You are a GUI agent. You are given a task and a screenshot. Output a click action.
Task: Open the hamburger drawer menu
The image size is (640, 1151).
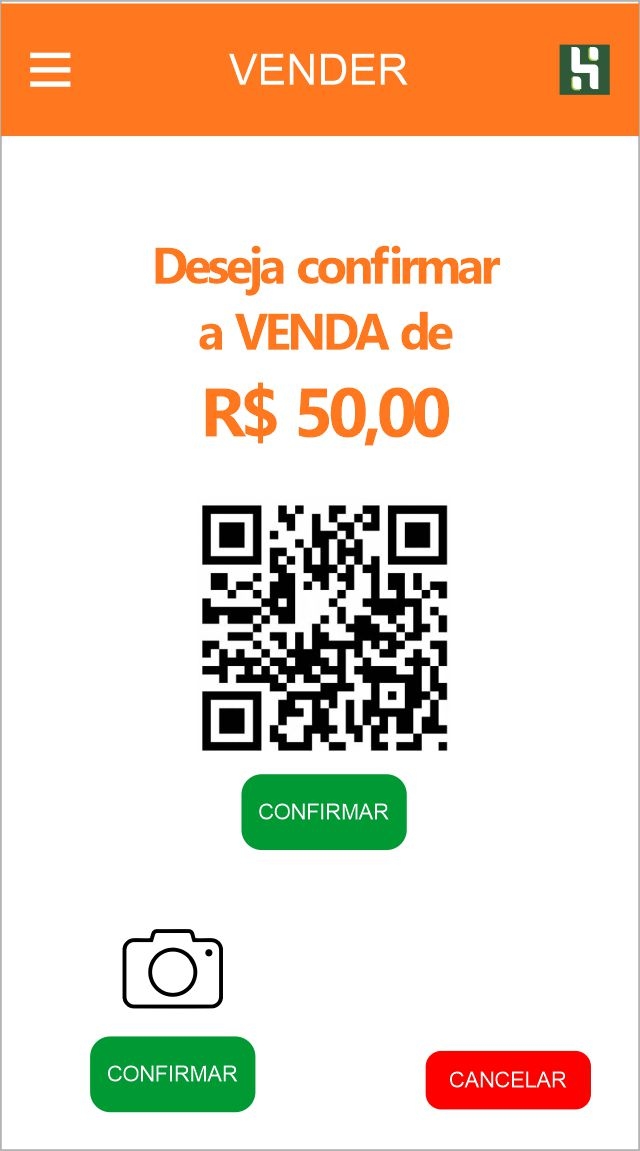50,70
